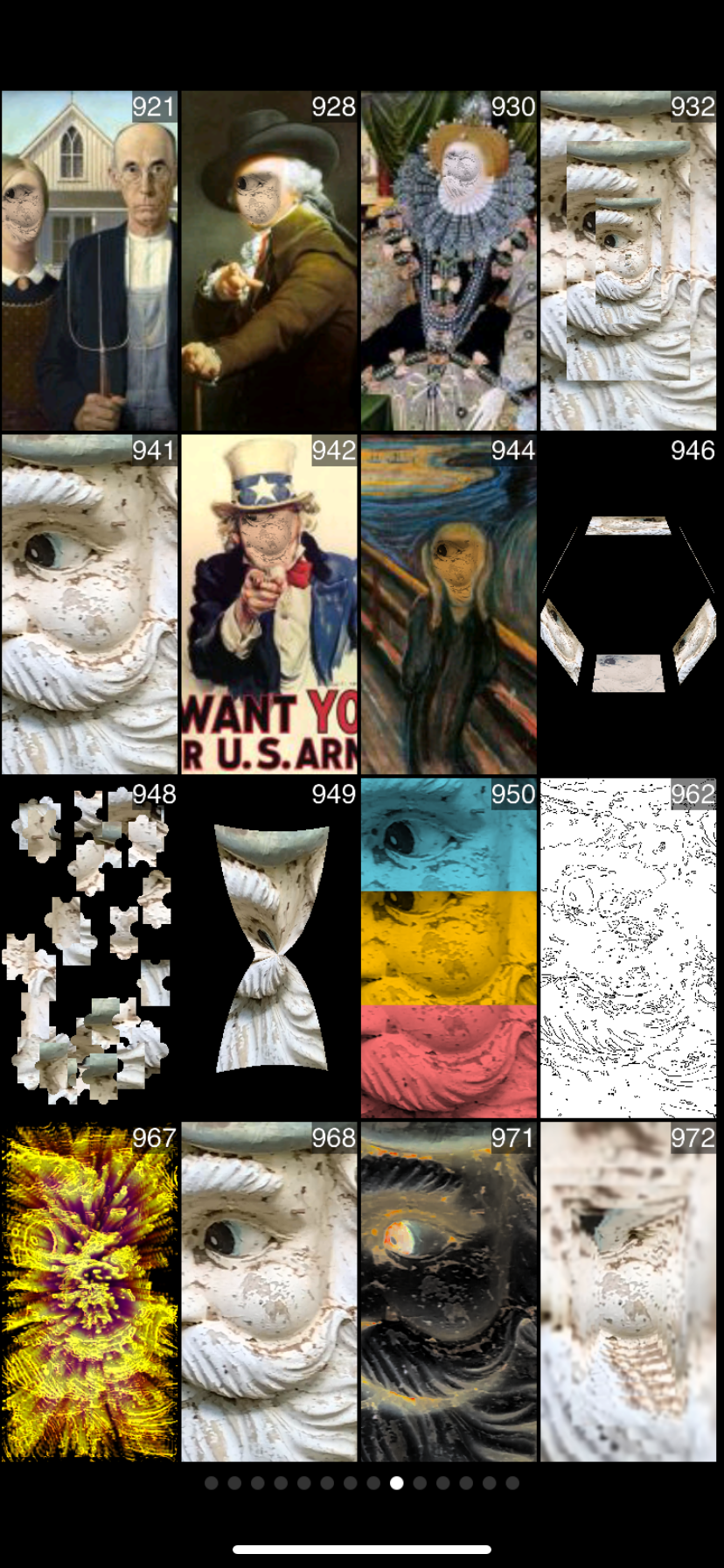724x1568 pixels.
Task: Select The Scream effect 944
Action: pos(449,605)
